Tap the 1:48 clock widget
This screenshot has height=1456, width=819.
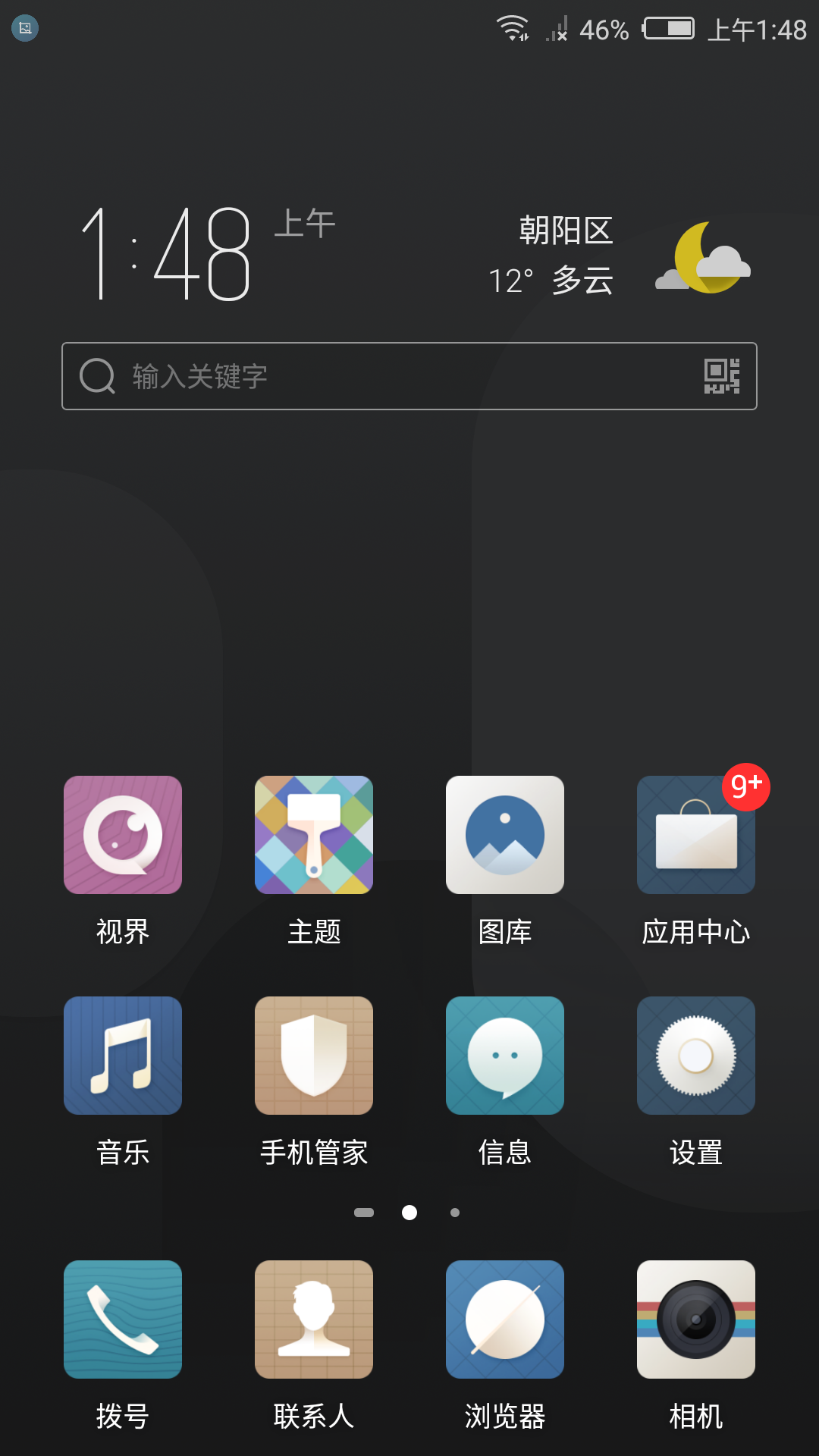[x=167, y=254]
